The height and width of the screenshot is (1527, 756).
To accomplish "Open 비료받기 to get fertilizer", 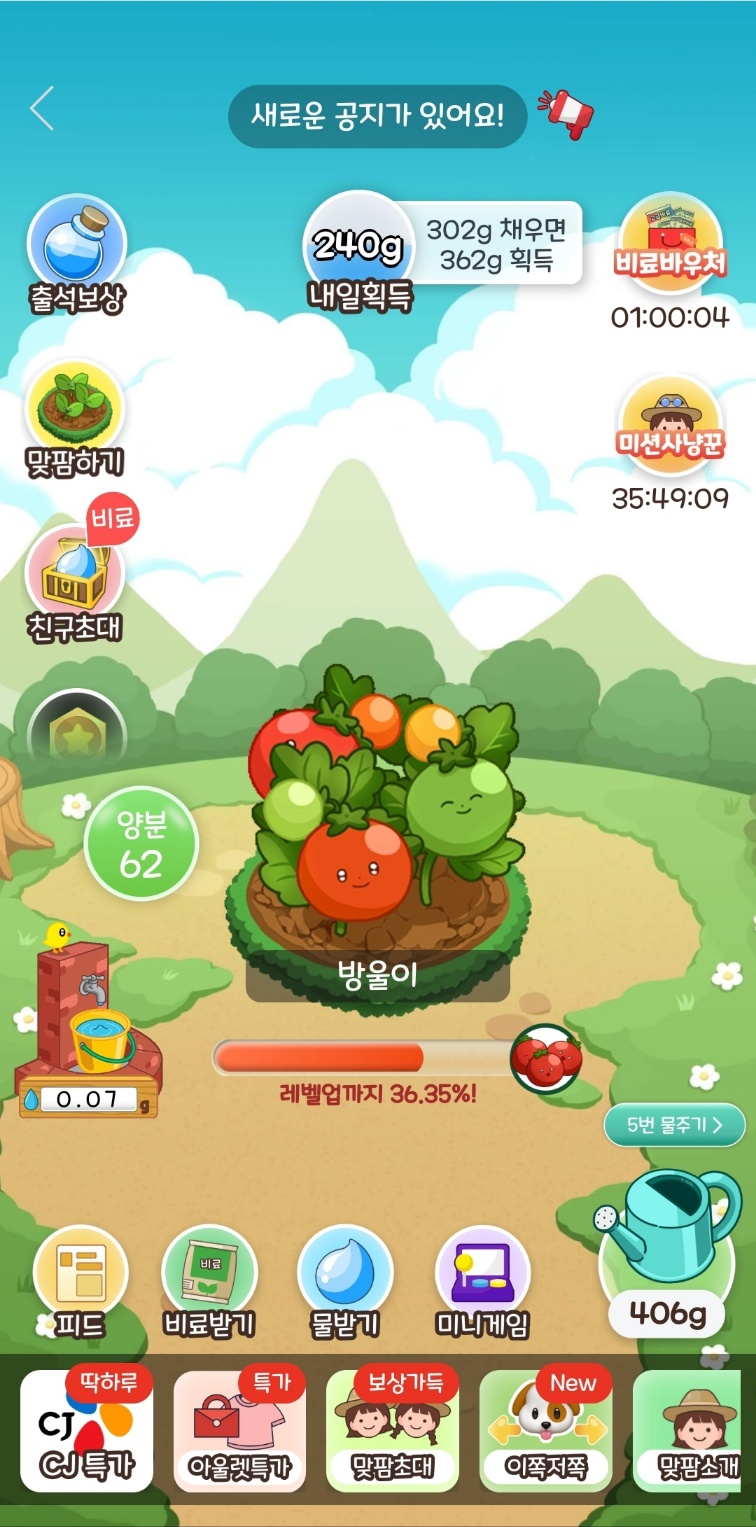I will pos(209,1277).
